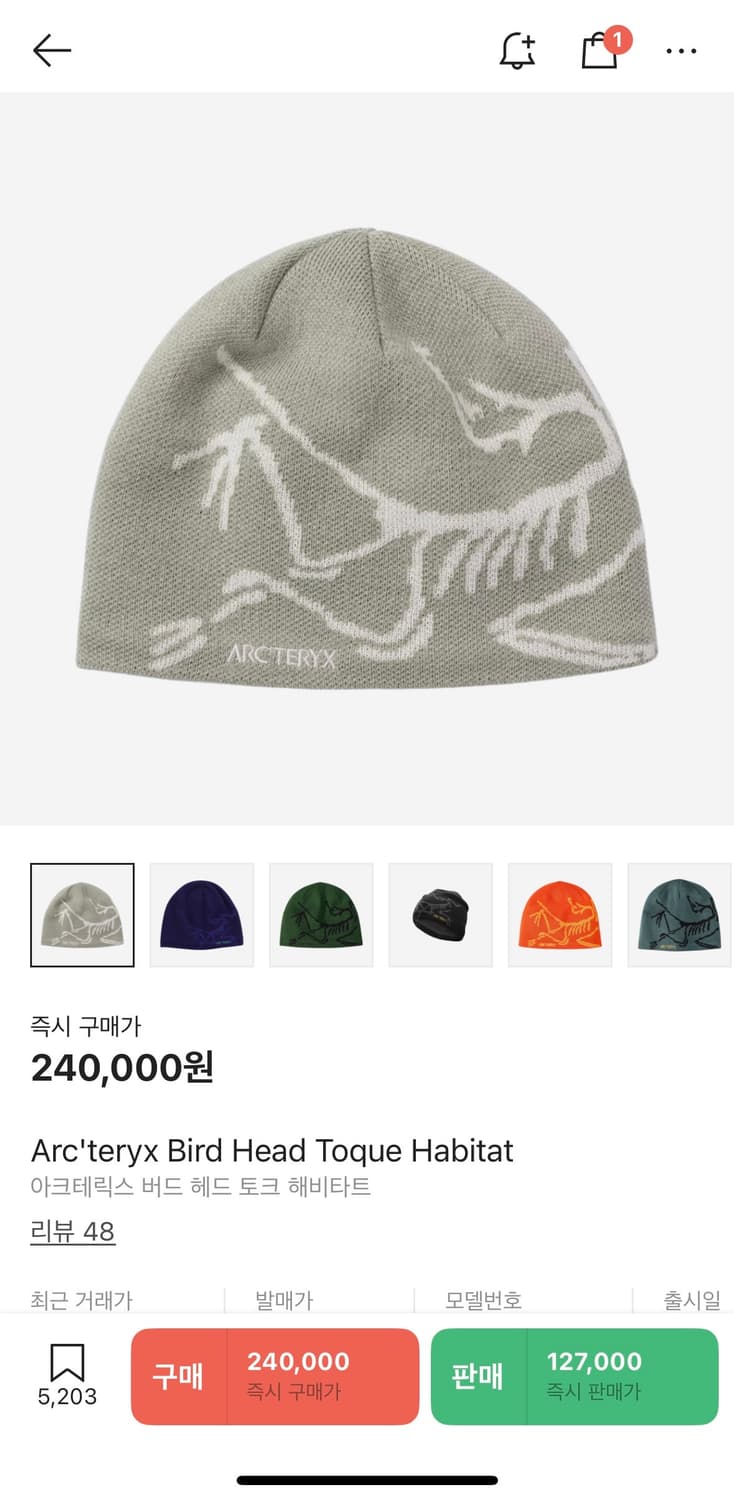Open the 리뷰 48 reviews link
This screenshot has height=1500, width=734.
73,1231
